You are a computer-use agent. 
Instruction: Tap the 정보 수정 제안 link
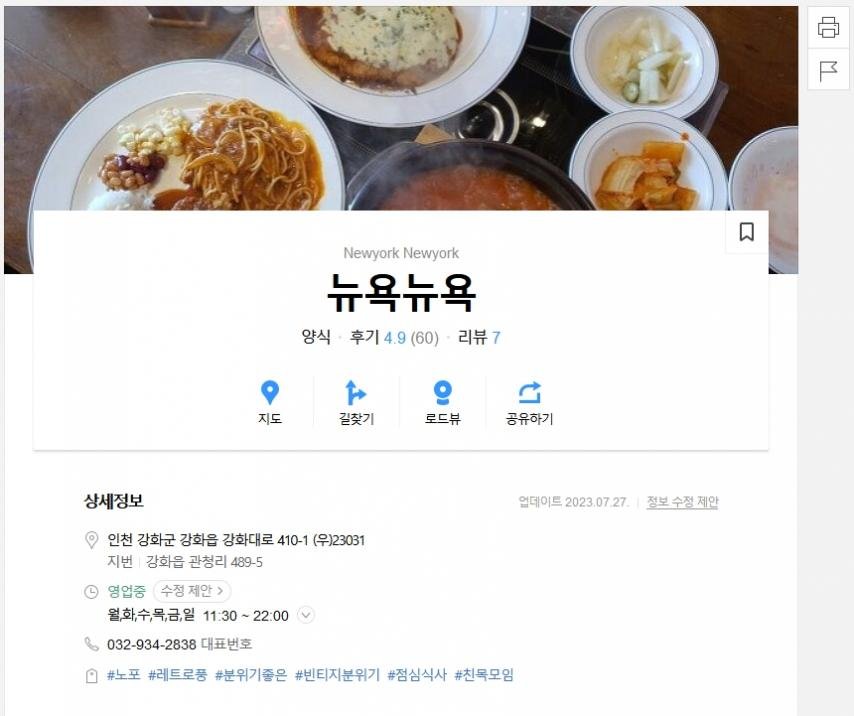[682, 502]
